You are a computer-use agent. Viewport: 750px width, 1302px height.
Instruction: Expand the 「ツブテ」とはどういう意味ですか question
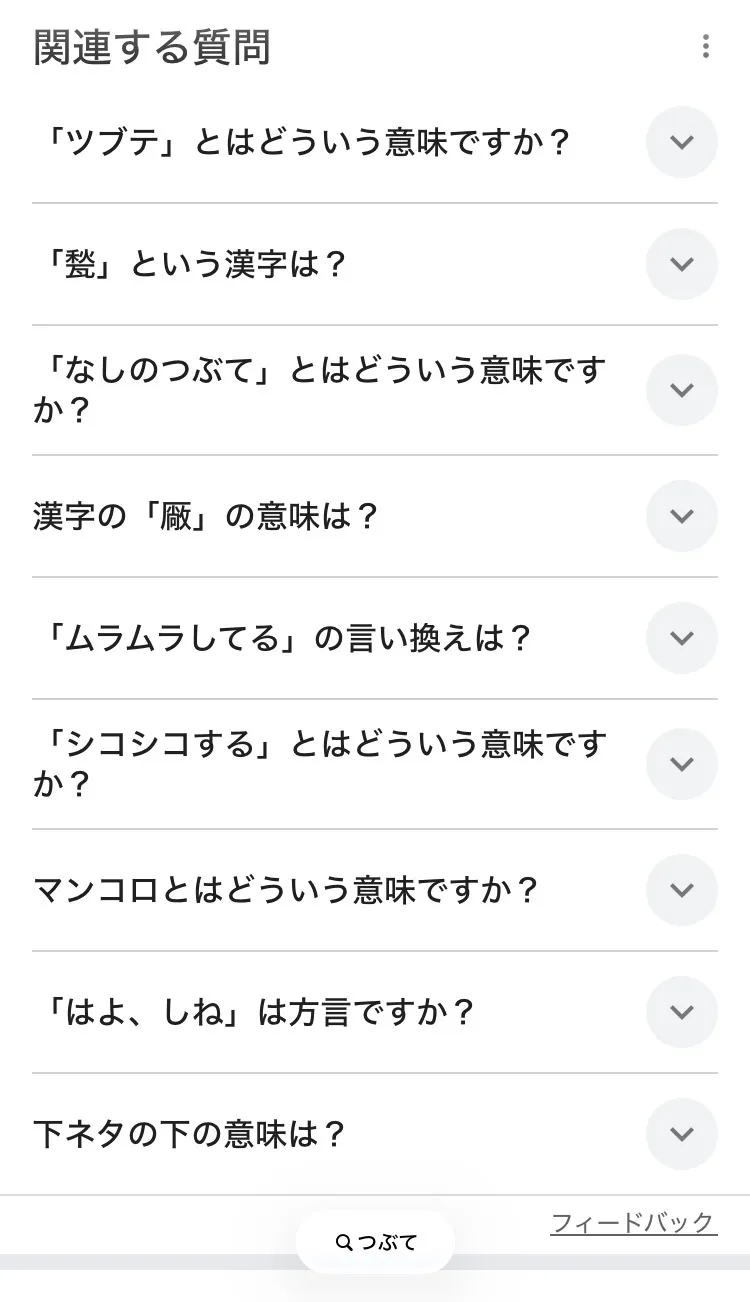click(681, 142)
